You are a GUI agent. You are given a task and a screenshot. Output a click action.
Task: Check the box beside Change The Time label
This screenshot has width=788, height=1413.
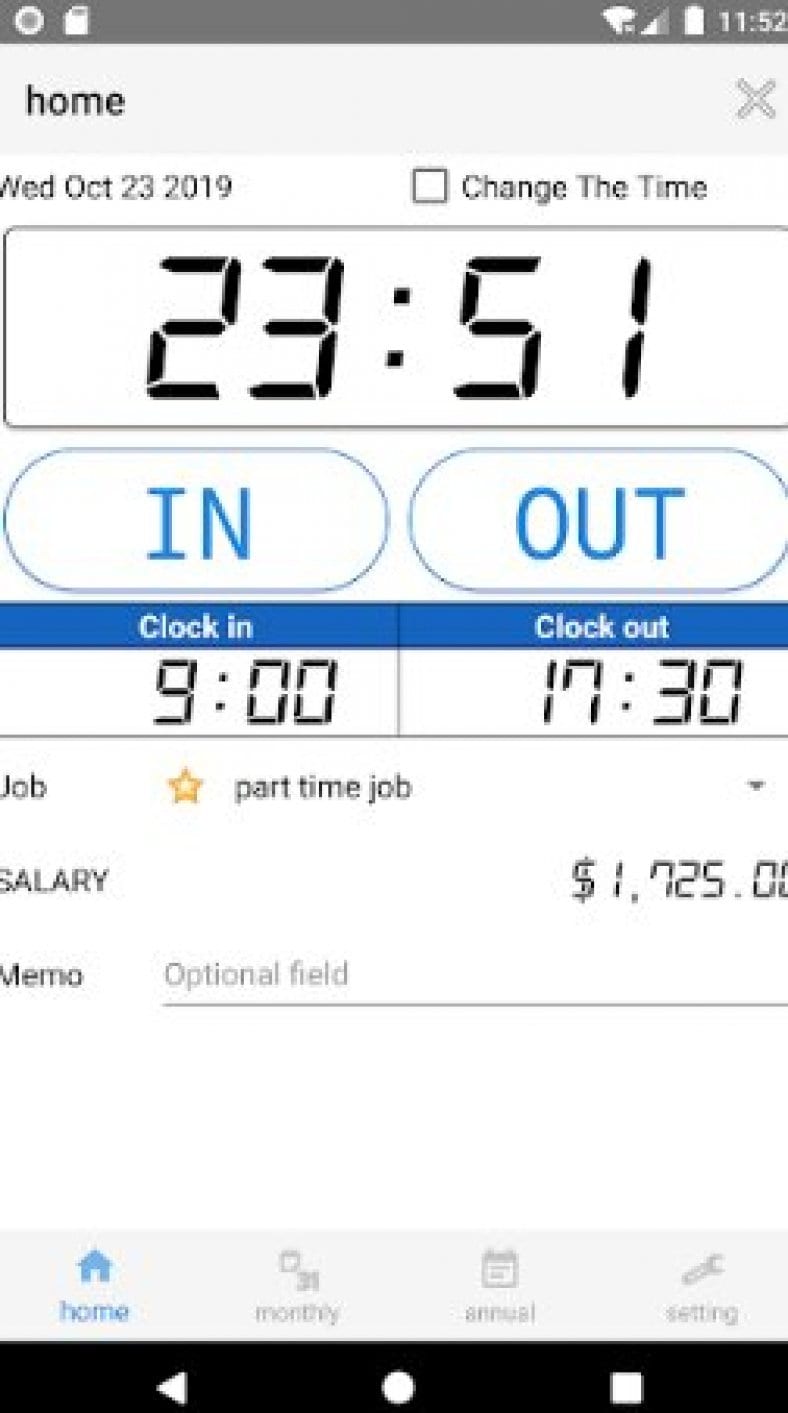click(430, 187)
